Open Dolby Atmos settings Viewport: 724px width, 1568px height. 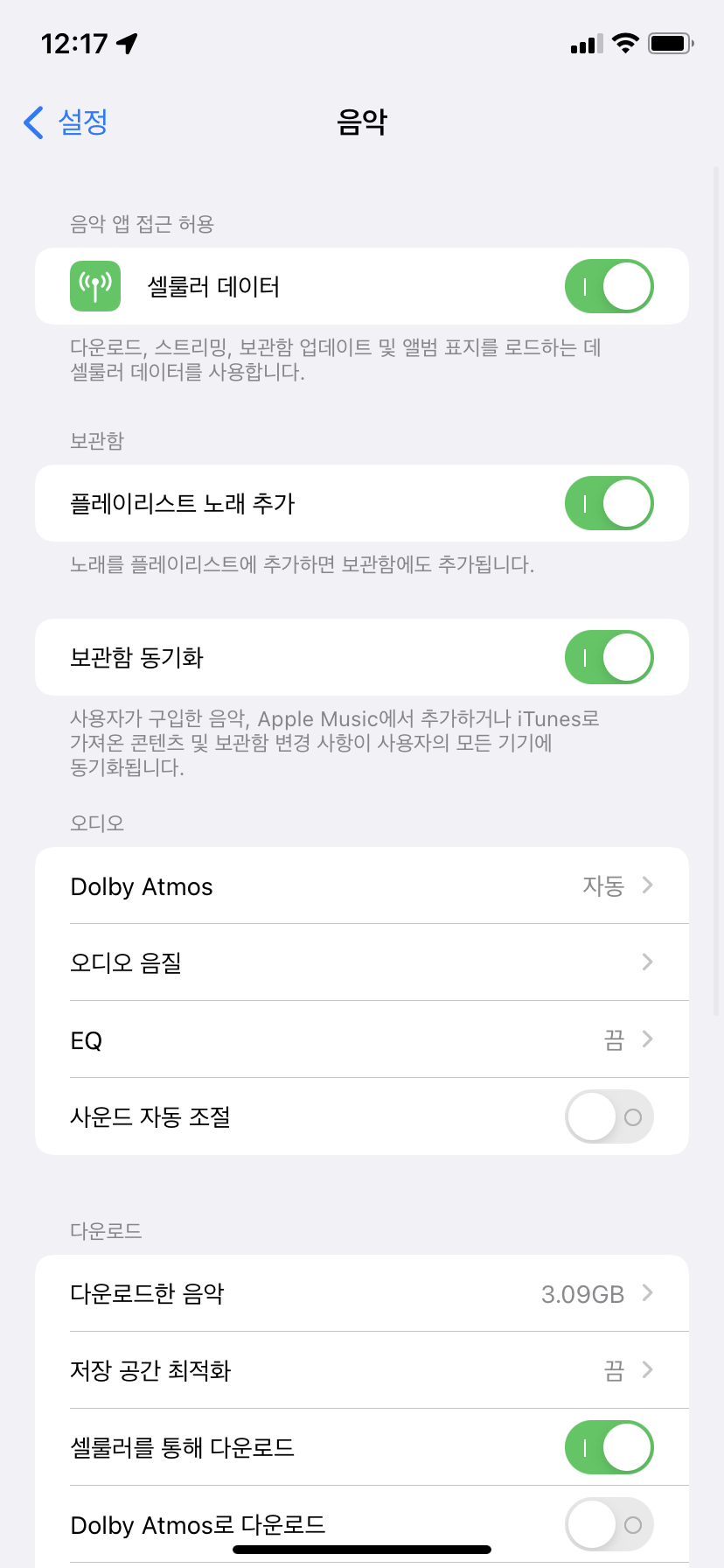(361, 885)
